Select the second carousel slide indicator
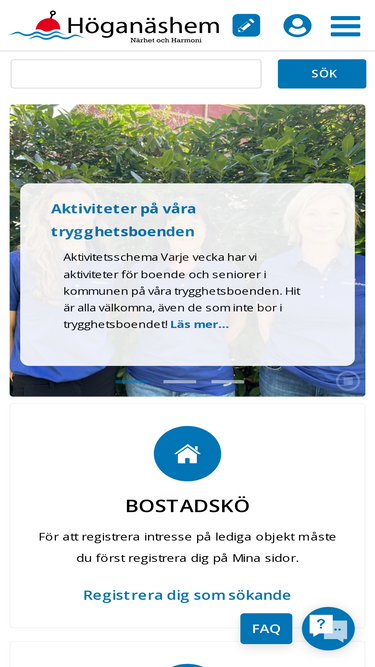 [179, 382]
